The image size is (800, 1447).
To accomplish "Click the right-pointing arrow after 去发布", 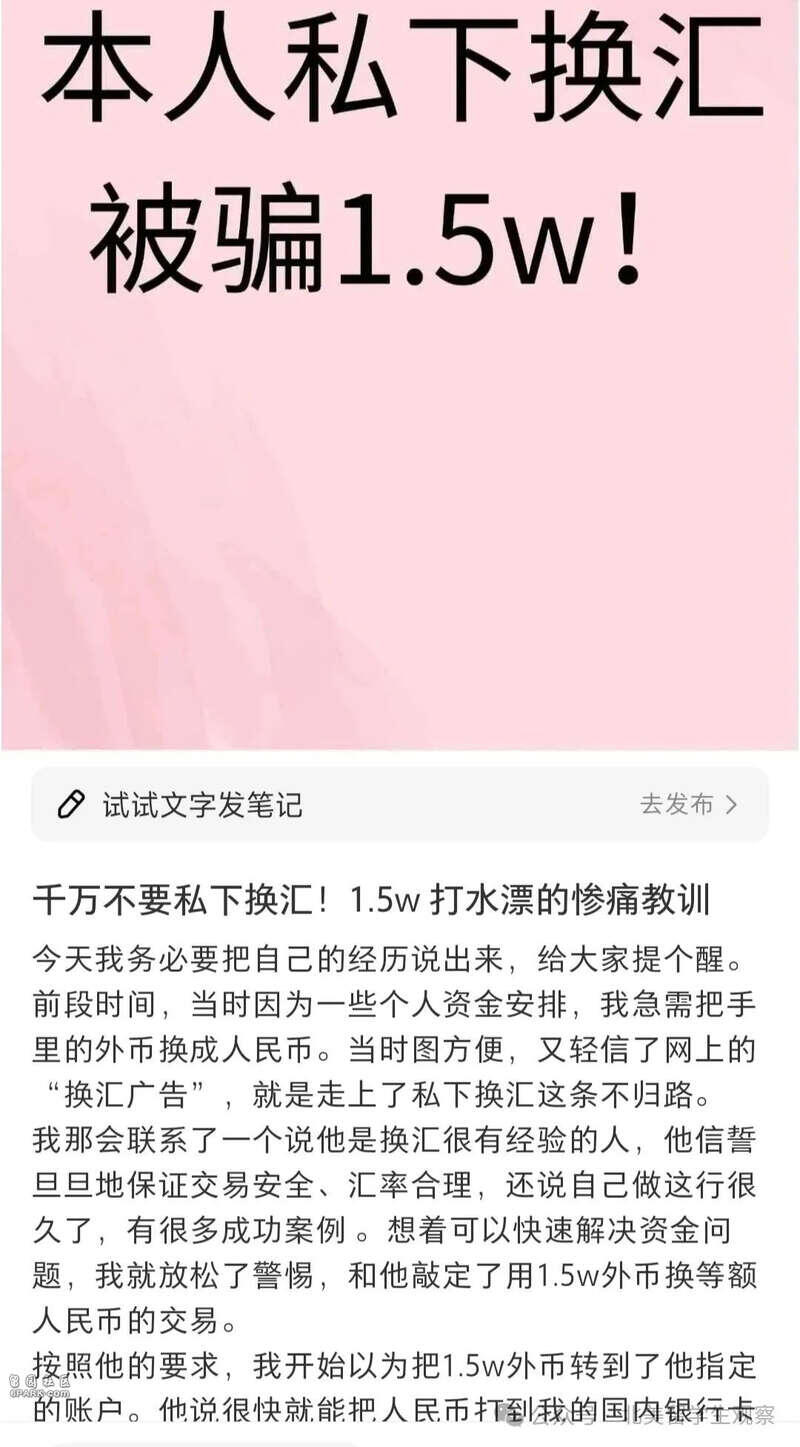I will 735,805.
